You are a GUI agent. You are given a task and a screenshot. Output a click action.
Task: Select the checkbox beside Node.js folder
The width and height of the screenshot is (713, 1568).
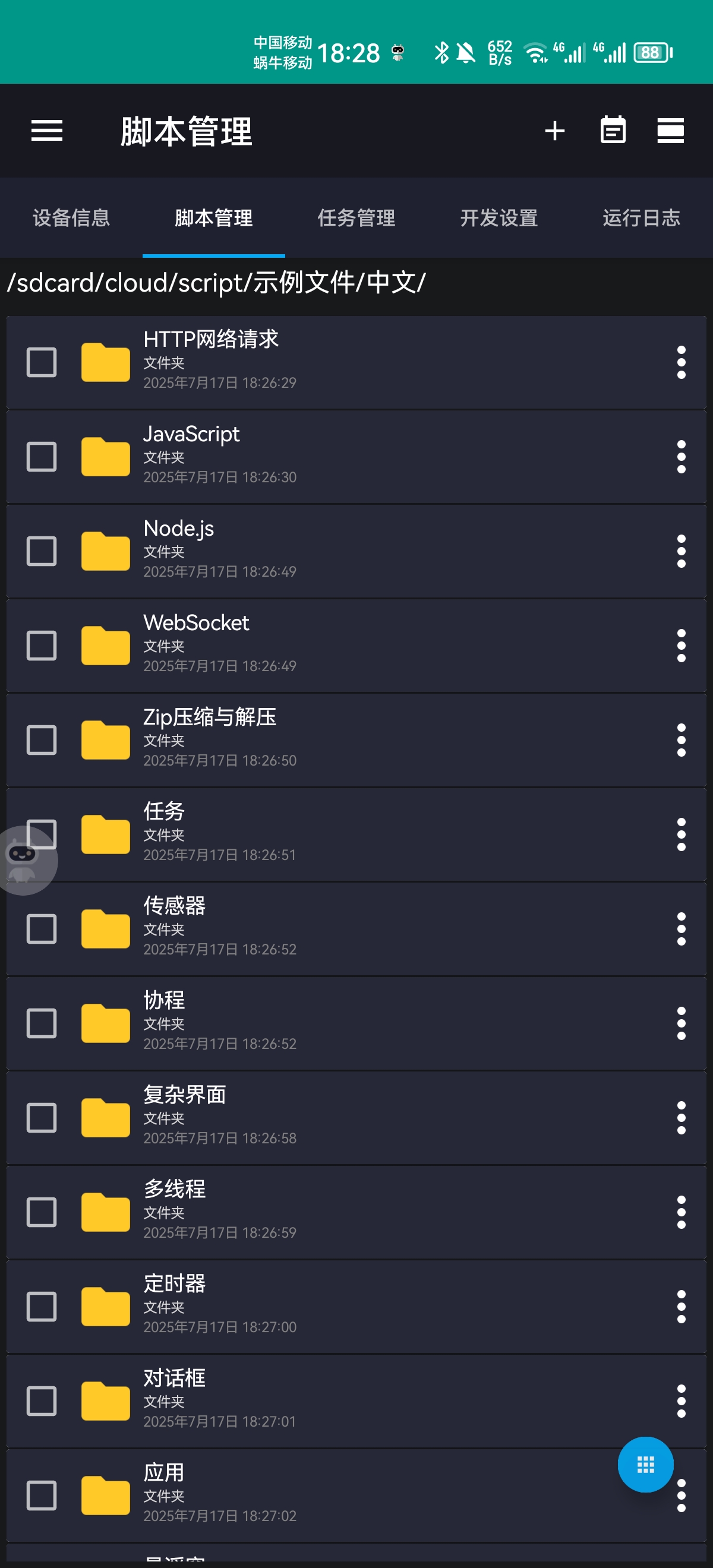pos(41,552)
